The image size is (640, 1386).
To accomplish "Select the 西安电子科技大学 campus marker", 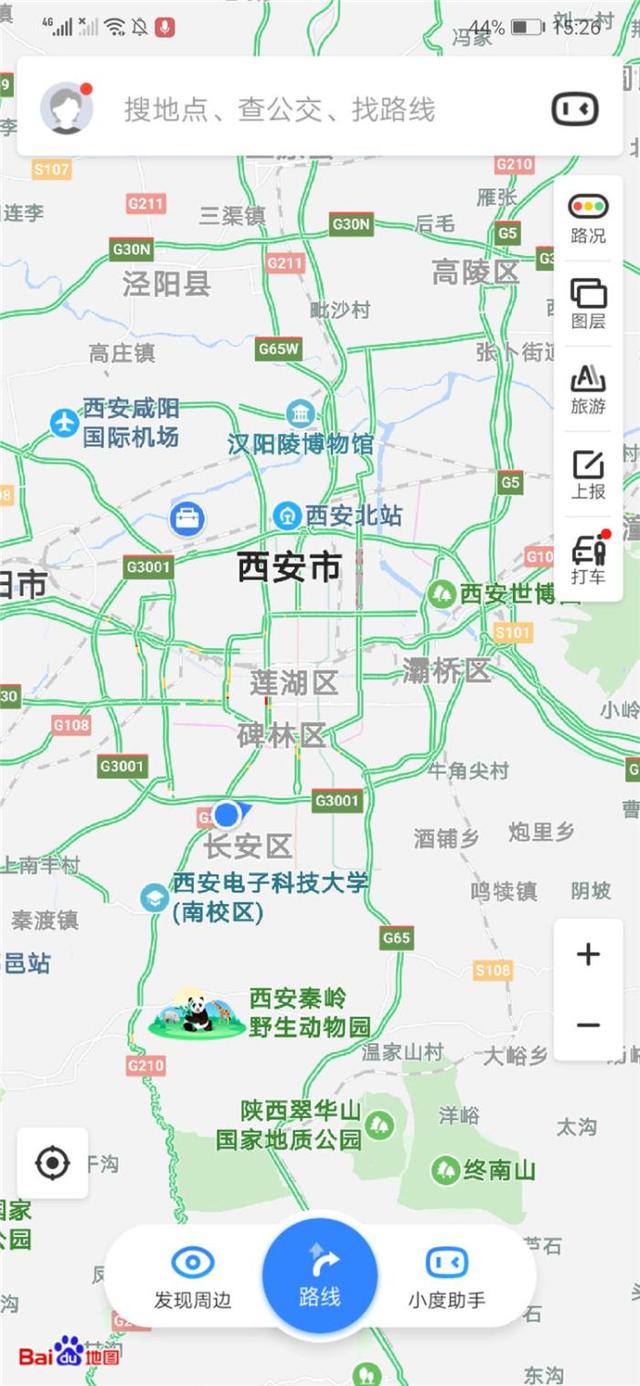I will pos(154,897).
